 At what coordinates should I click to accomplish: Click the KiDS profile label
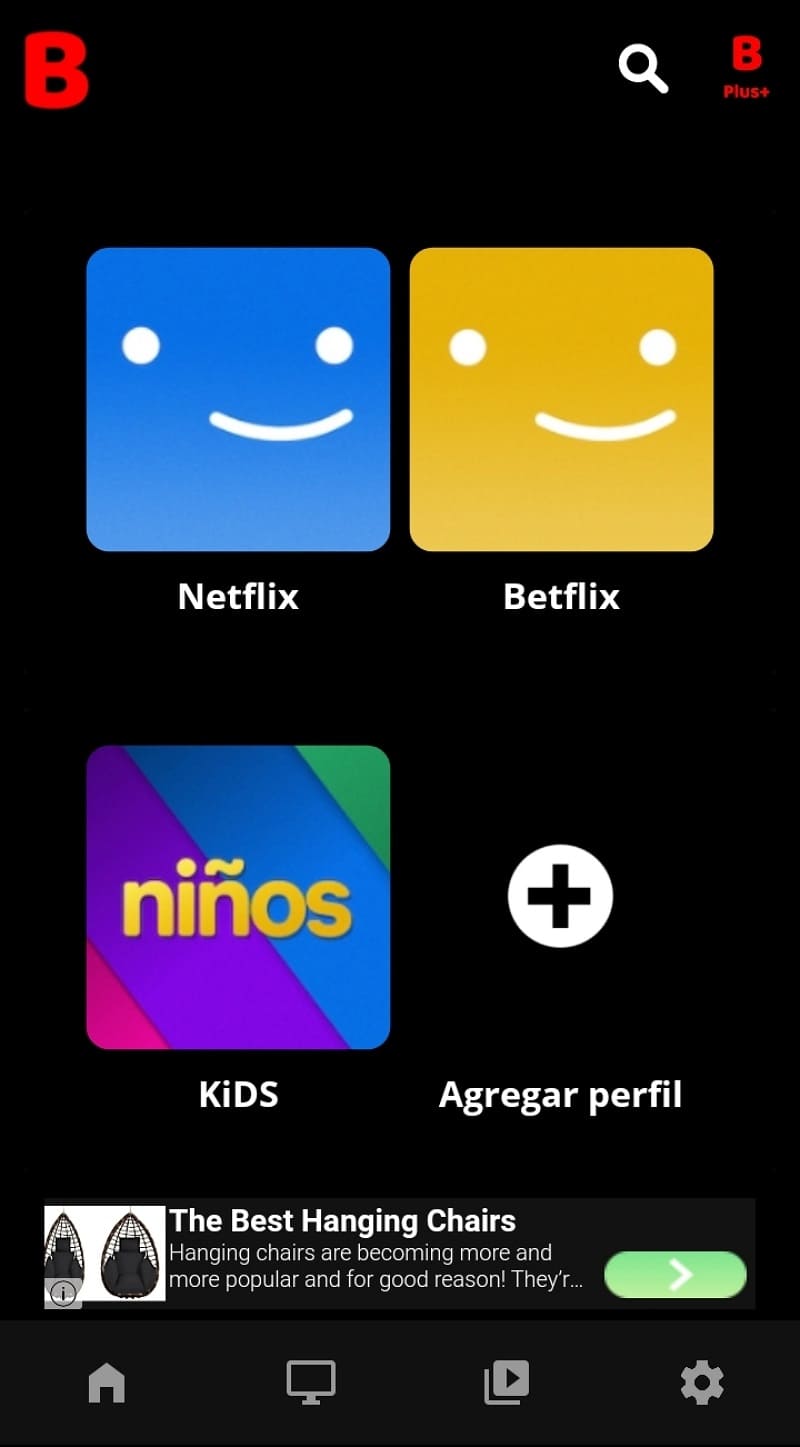point(237,1094)
